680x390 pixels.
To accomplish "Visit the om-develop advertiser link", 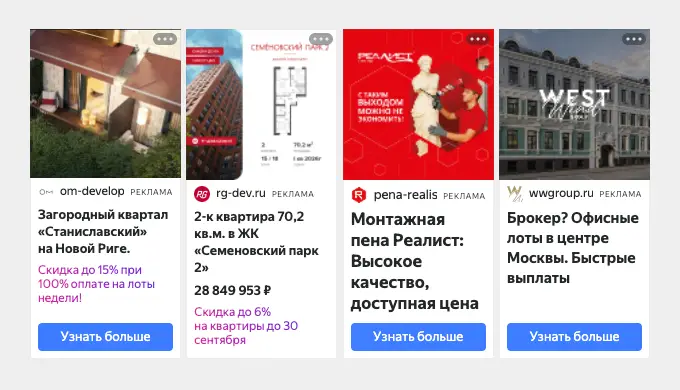I will 92,191.
